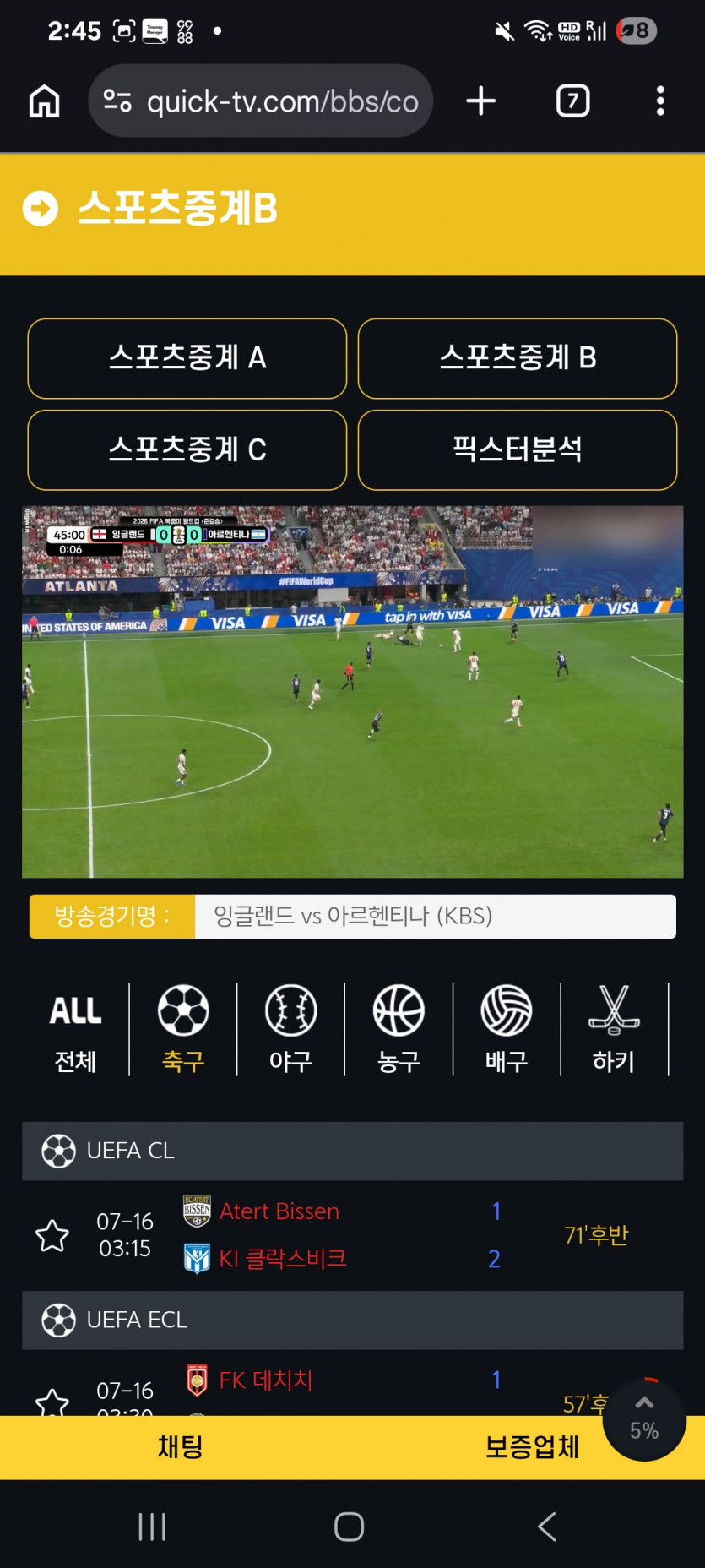705x1568 pixels.
Task: Filter by 농구 basketball
Action: click(x=399, y=1029)
